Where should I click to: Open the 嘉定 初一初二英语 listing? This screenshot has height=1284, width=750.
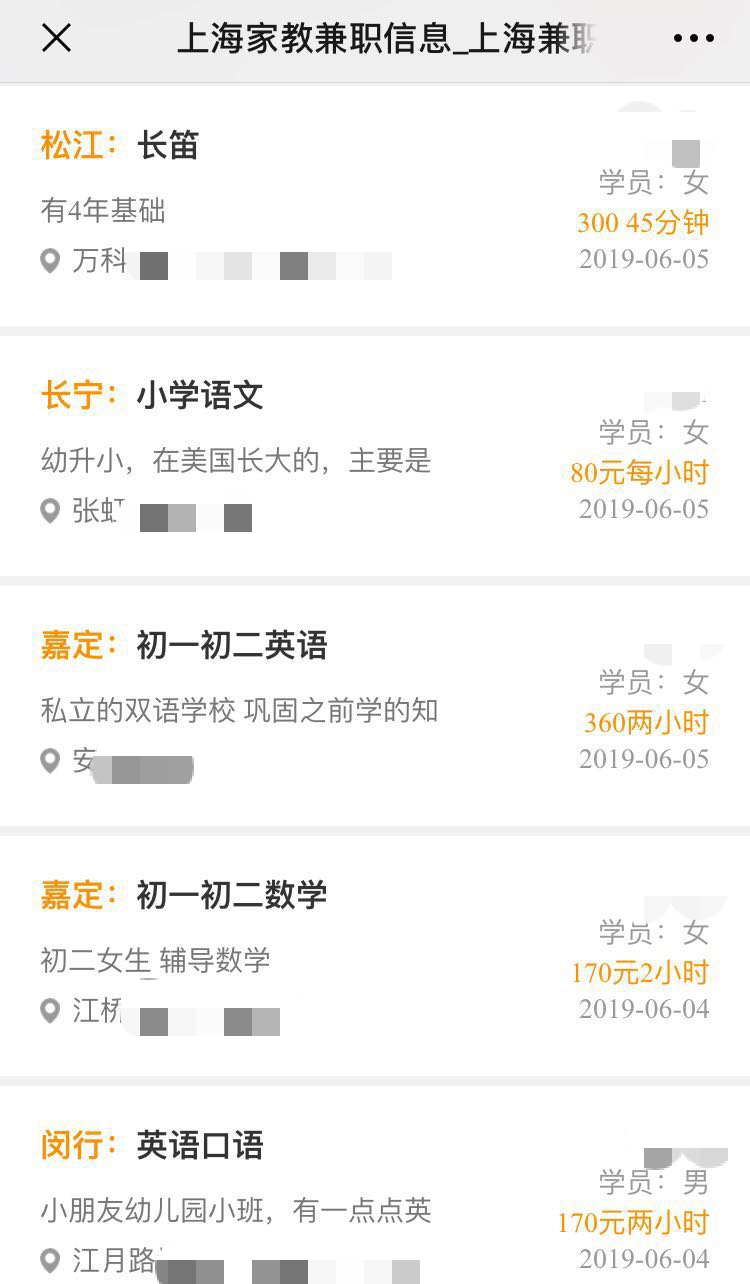pos(231,646)
